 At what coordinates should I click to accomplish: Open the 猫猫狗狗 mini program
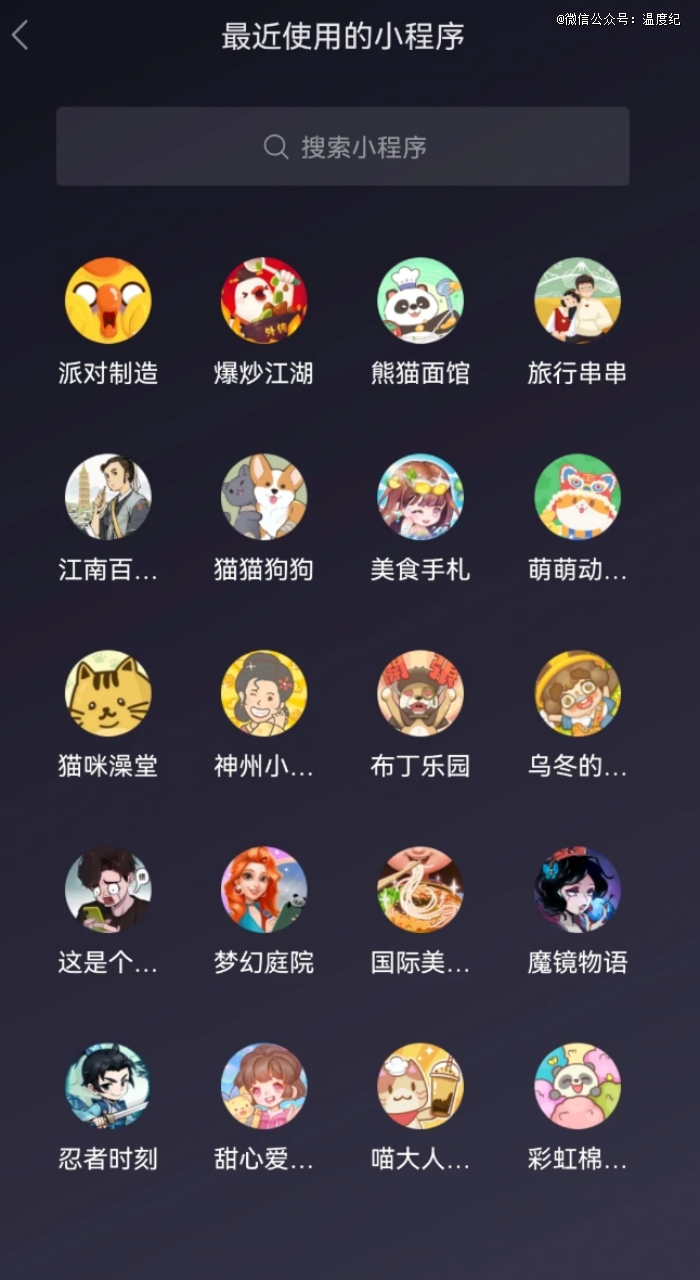click(264, 497)
